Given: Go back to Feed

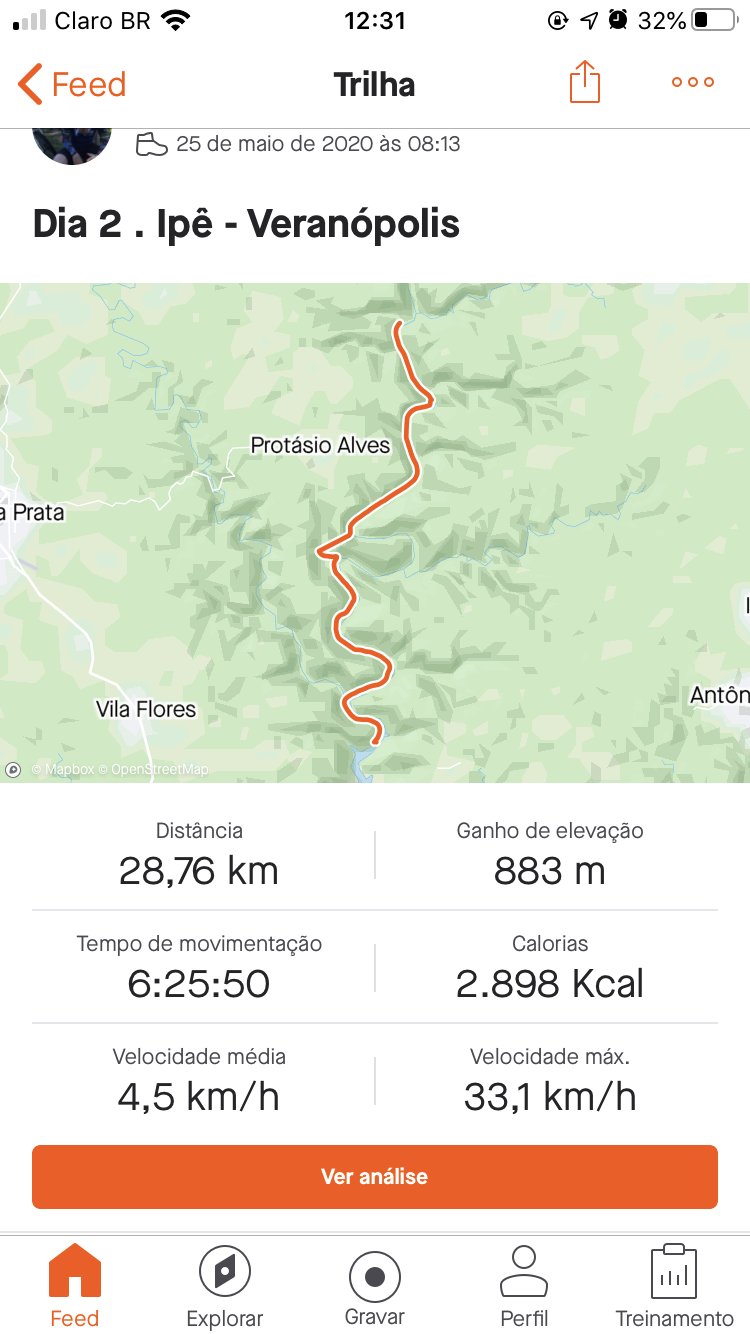Looking at the screenshot, I should click(x=72, y=85).
